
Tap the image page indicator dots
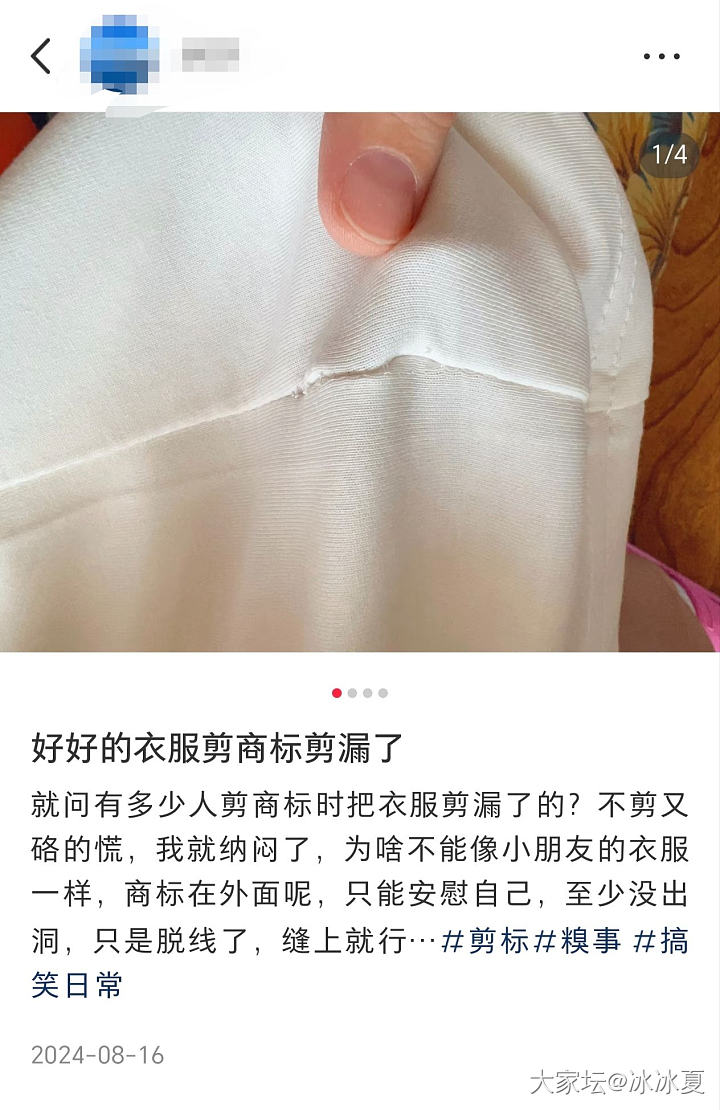tap(360, 693)
